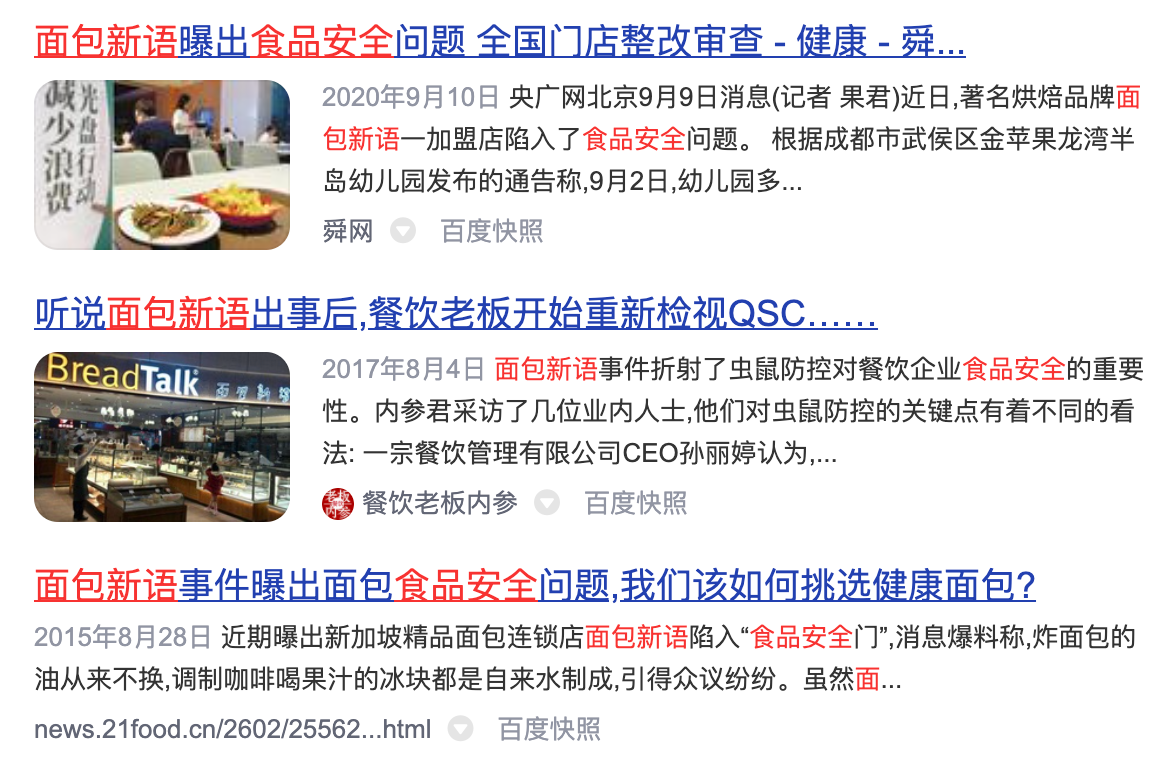Visit the source 舜网
This screenshot has height=768, width=1176.
tap(347, 232)
